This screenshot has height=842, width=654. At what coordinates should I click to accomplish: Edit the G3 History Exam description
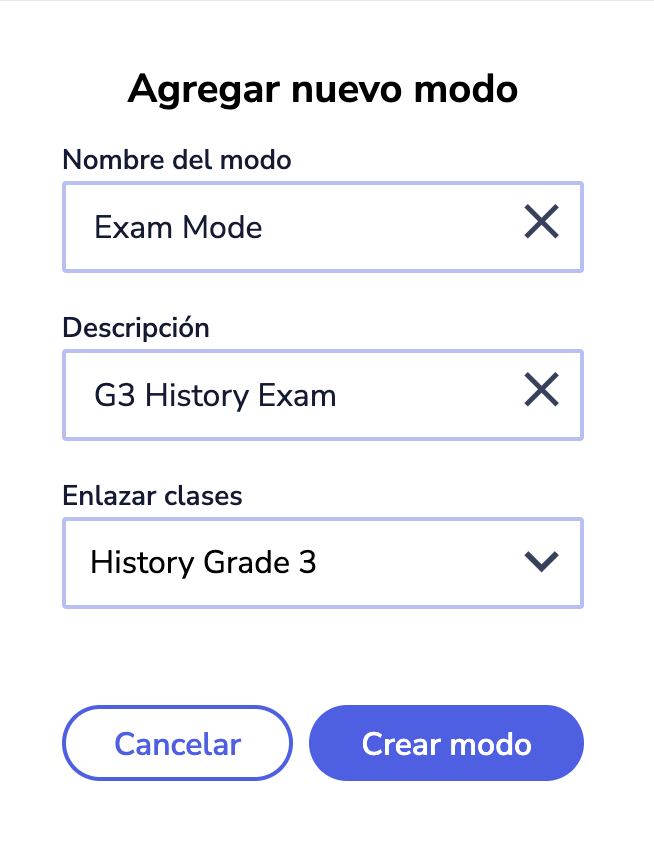[x=290, y=396]
